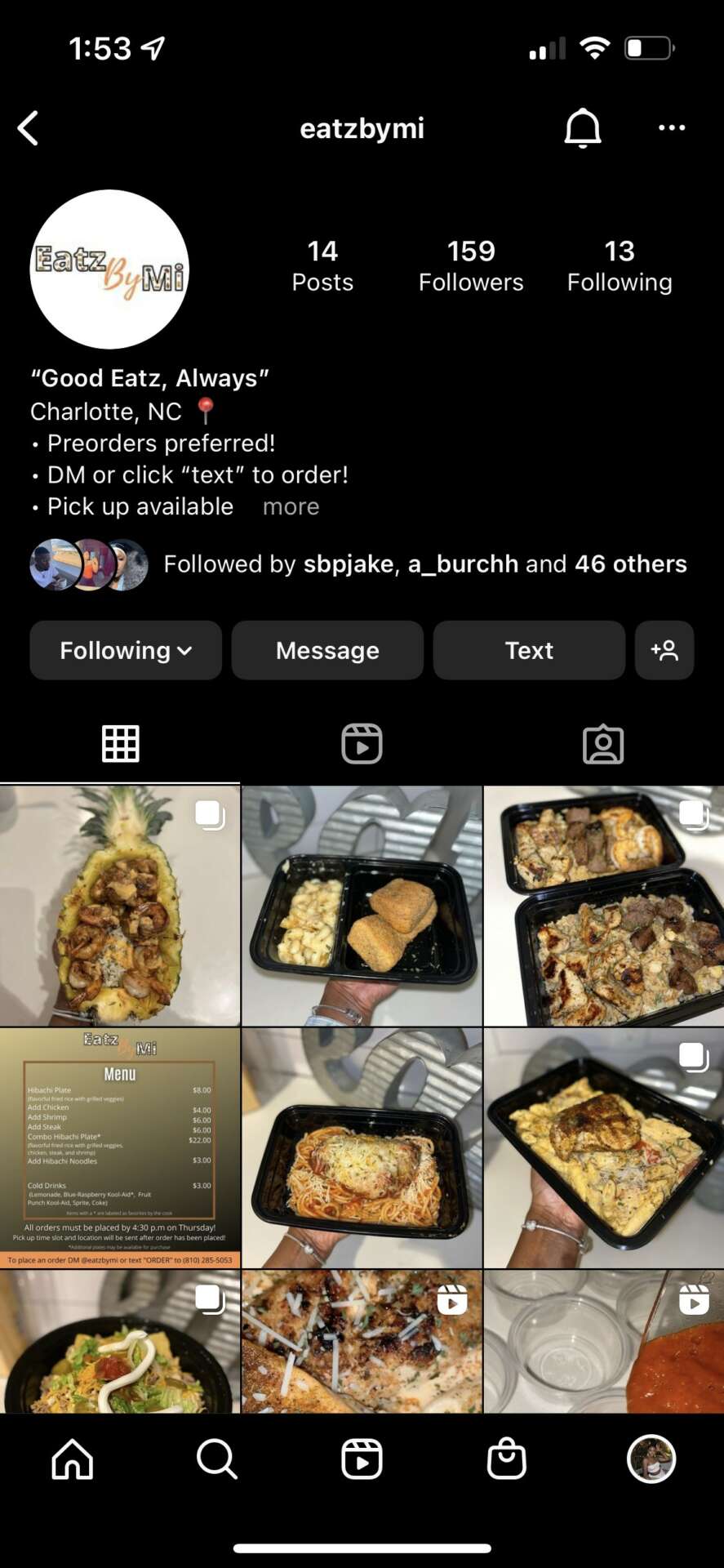724x1568 pixels.
Task: Show suggested accounts via add-person icon
Action: point(664,650)
